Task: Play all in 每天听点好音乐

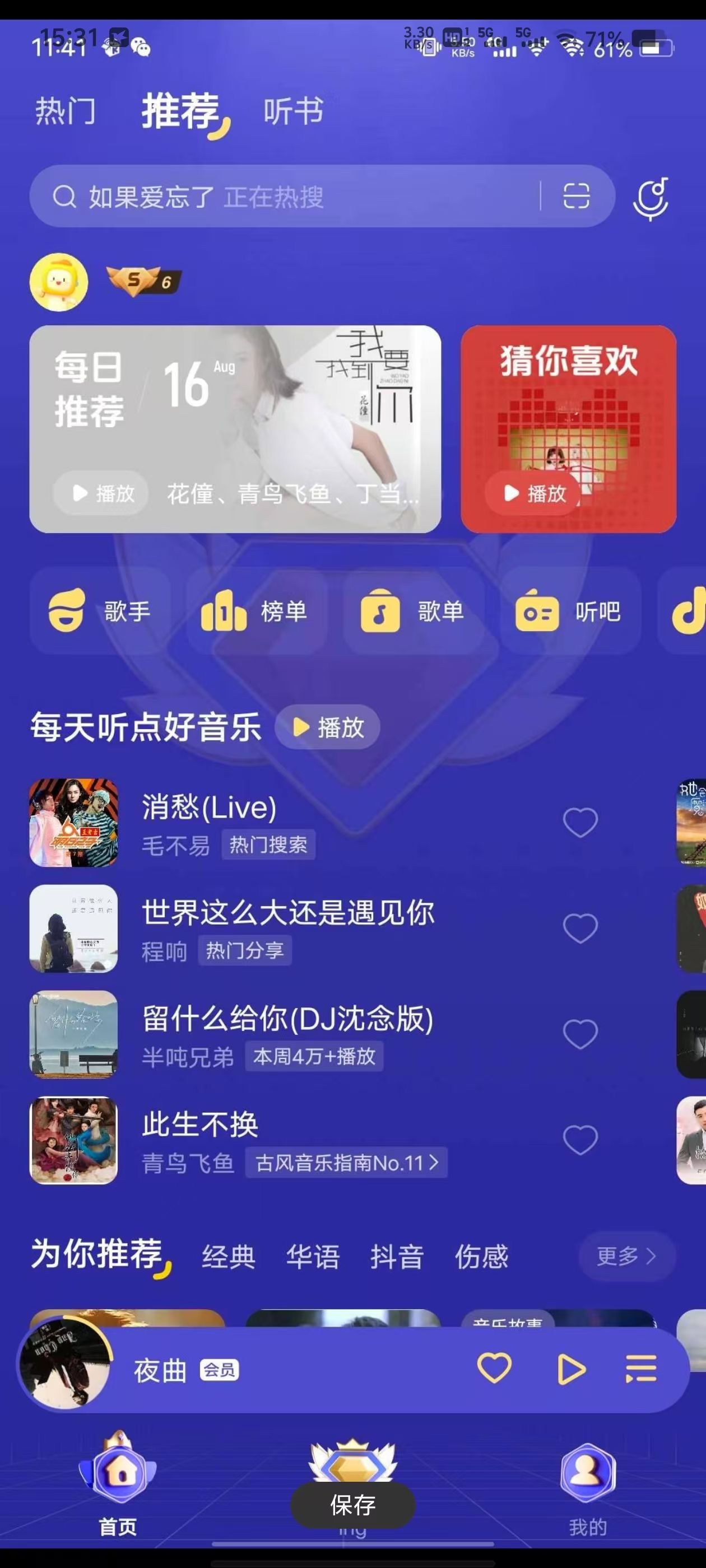Action: point(328,727)
